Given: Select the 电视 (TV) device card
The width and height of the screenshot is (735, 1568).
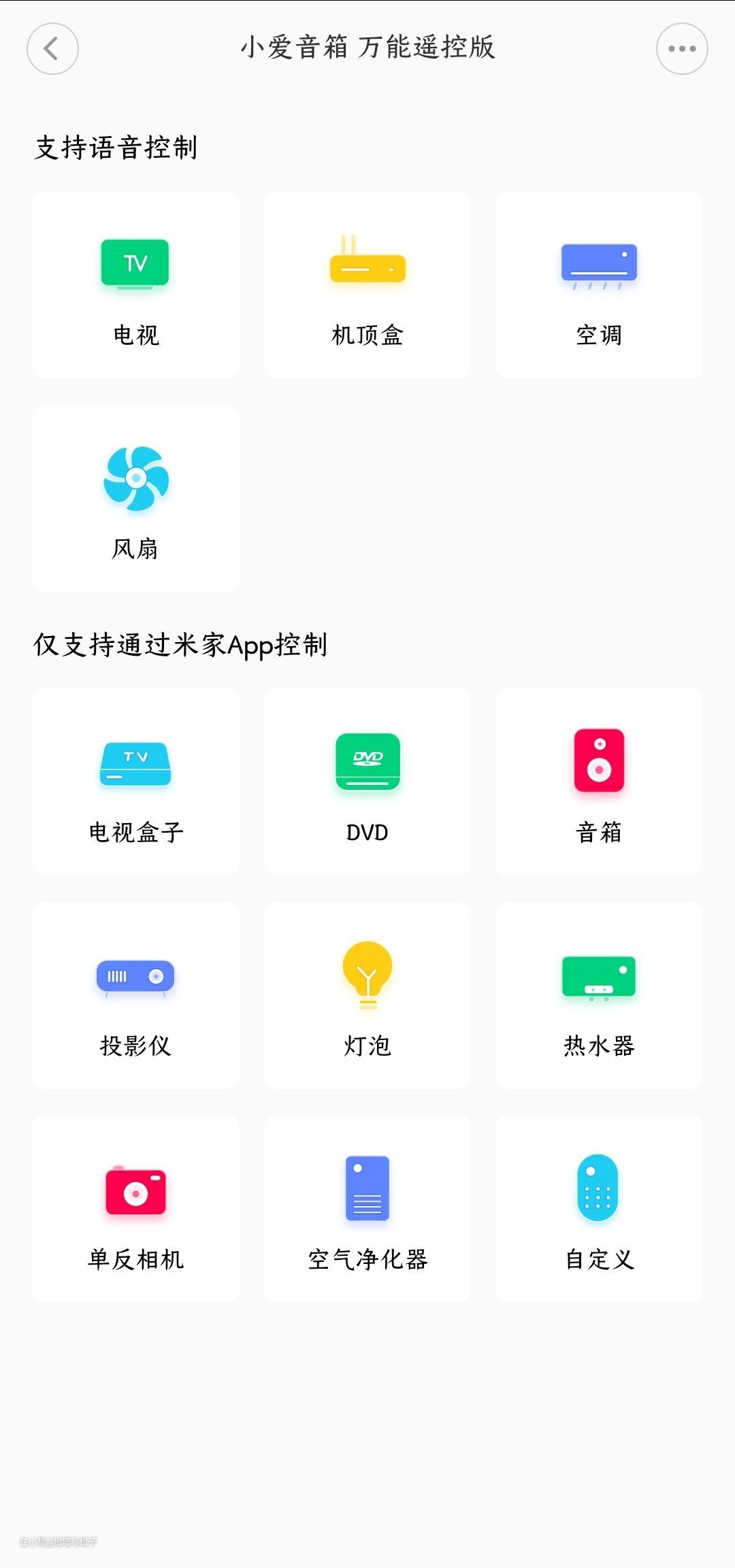Looking at the screenshot, I should click(x=135, y=284).
